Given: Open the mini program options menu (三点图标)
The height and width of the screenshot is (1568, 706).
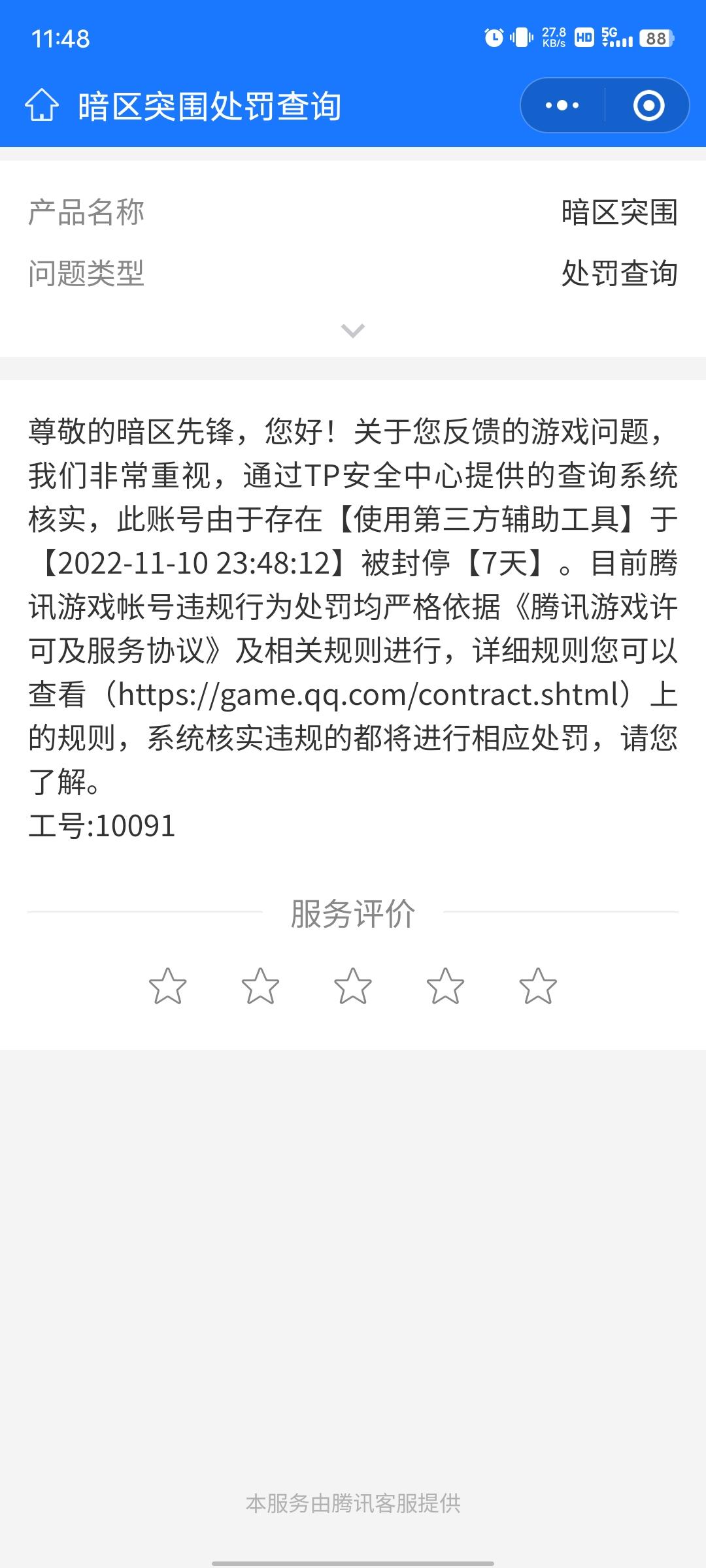Looking at the screenshot, I should click(561, 105).
